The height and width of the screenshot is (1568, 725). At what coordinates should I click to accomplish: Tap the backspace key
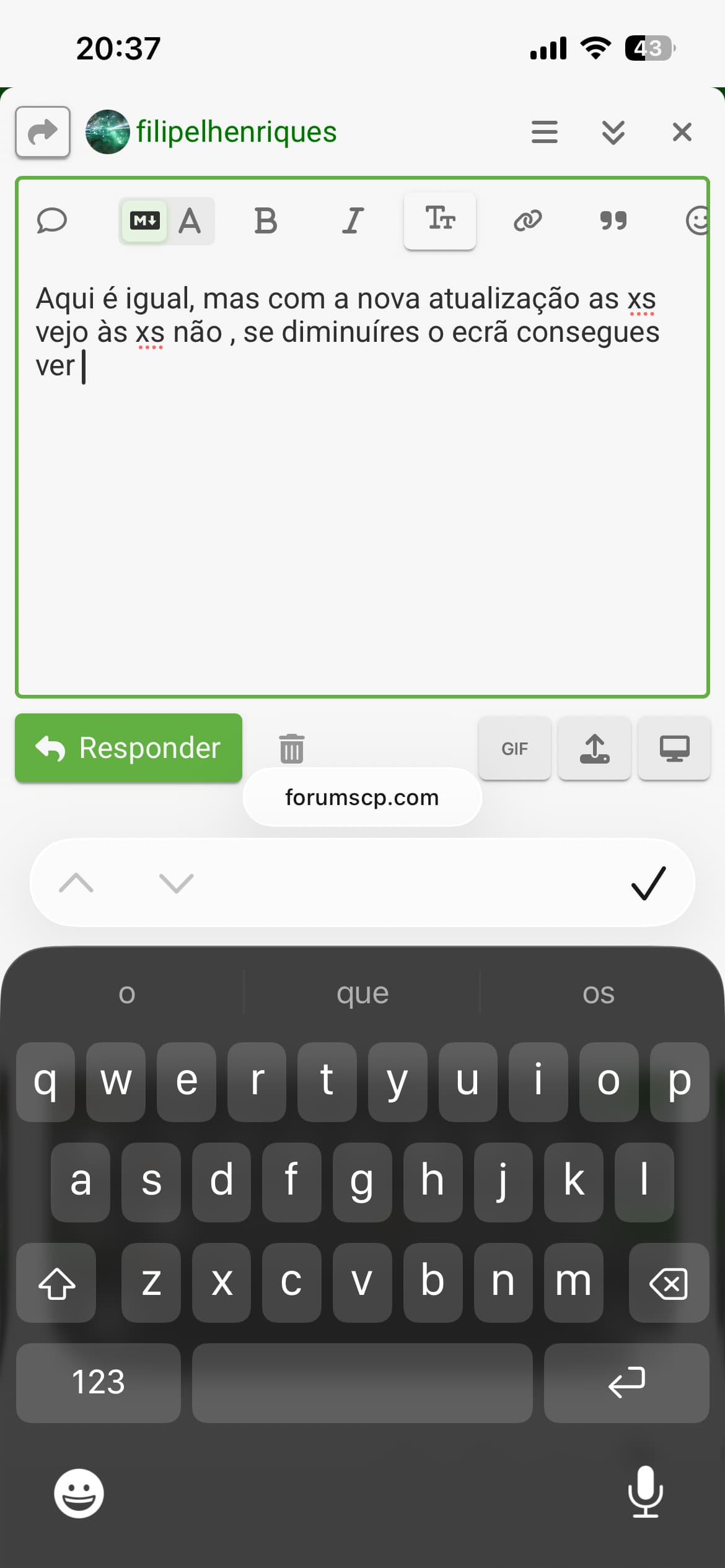[x=668, y=1283]
